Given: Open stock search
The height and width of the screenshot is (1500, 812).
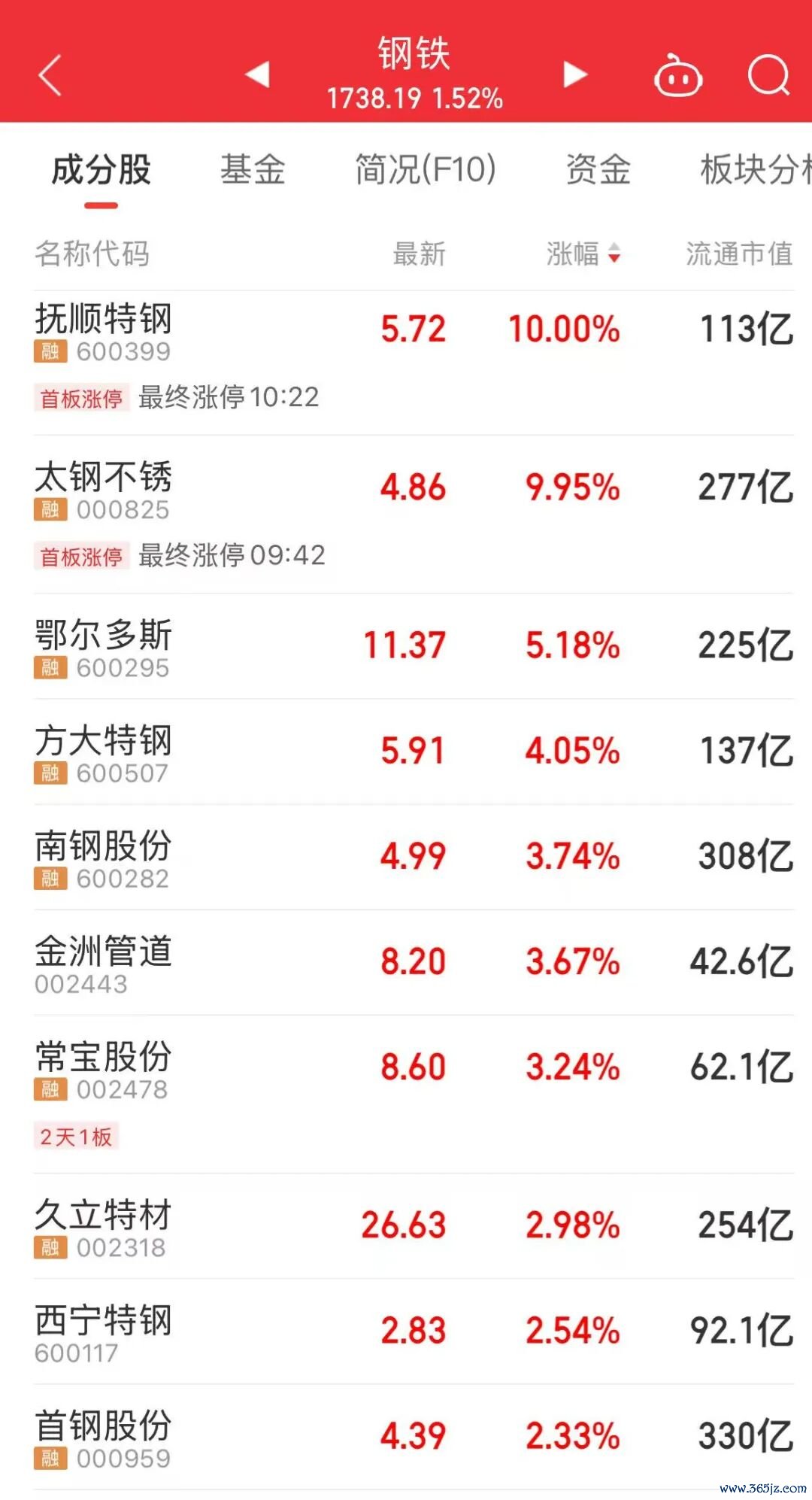Looking at the screenshot, I should pyautogui.click(x=768, y=75).
